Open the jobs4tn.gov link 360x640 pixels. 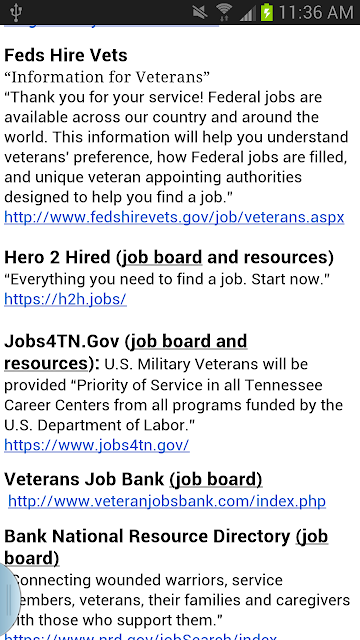coord(97,444)
